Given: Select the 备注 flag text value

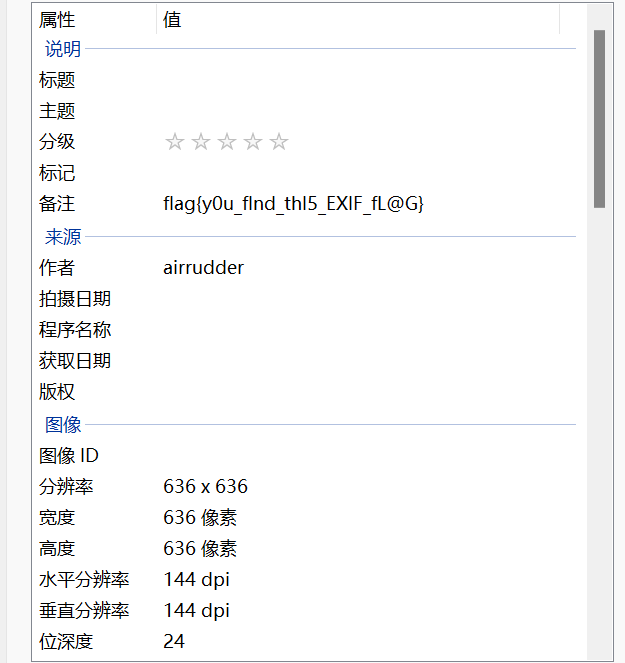Looking at the screenshot, I should [293, 204].
